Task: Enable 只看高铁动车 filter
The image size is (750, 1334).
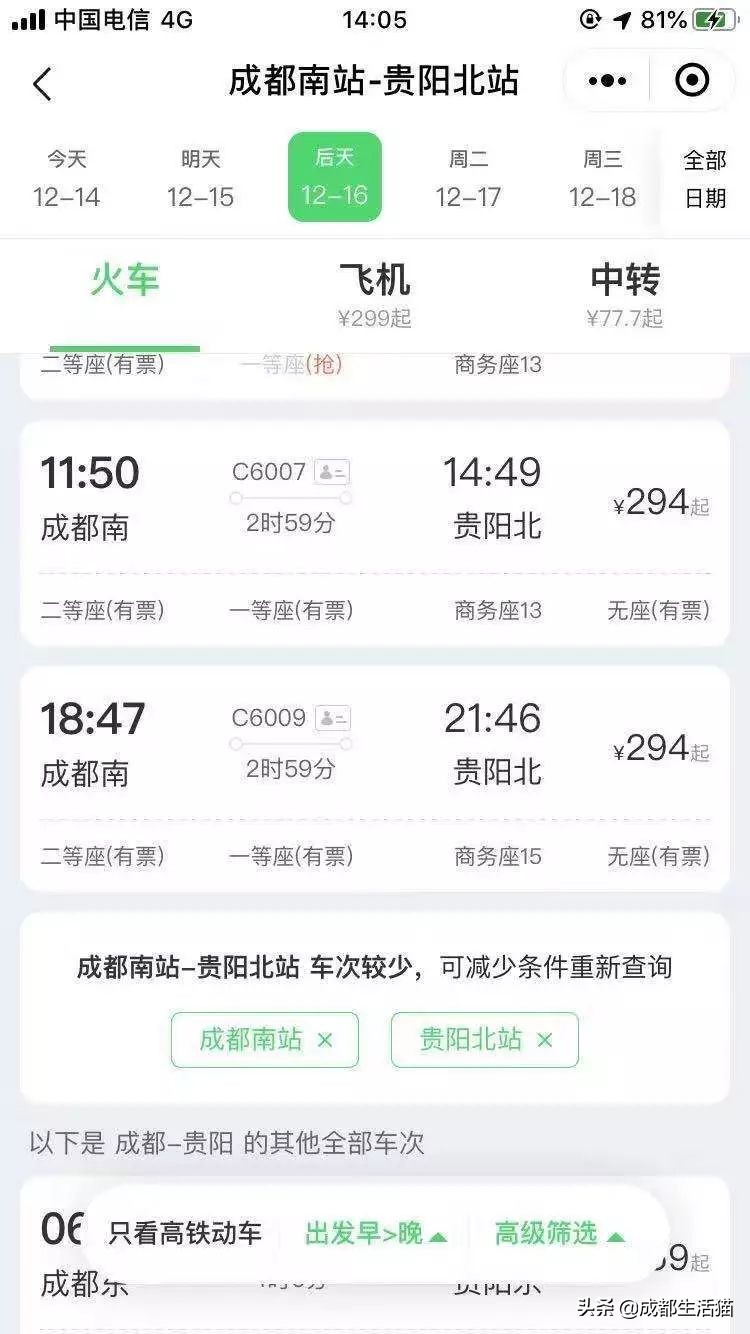Action: pos(185,1234)
